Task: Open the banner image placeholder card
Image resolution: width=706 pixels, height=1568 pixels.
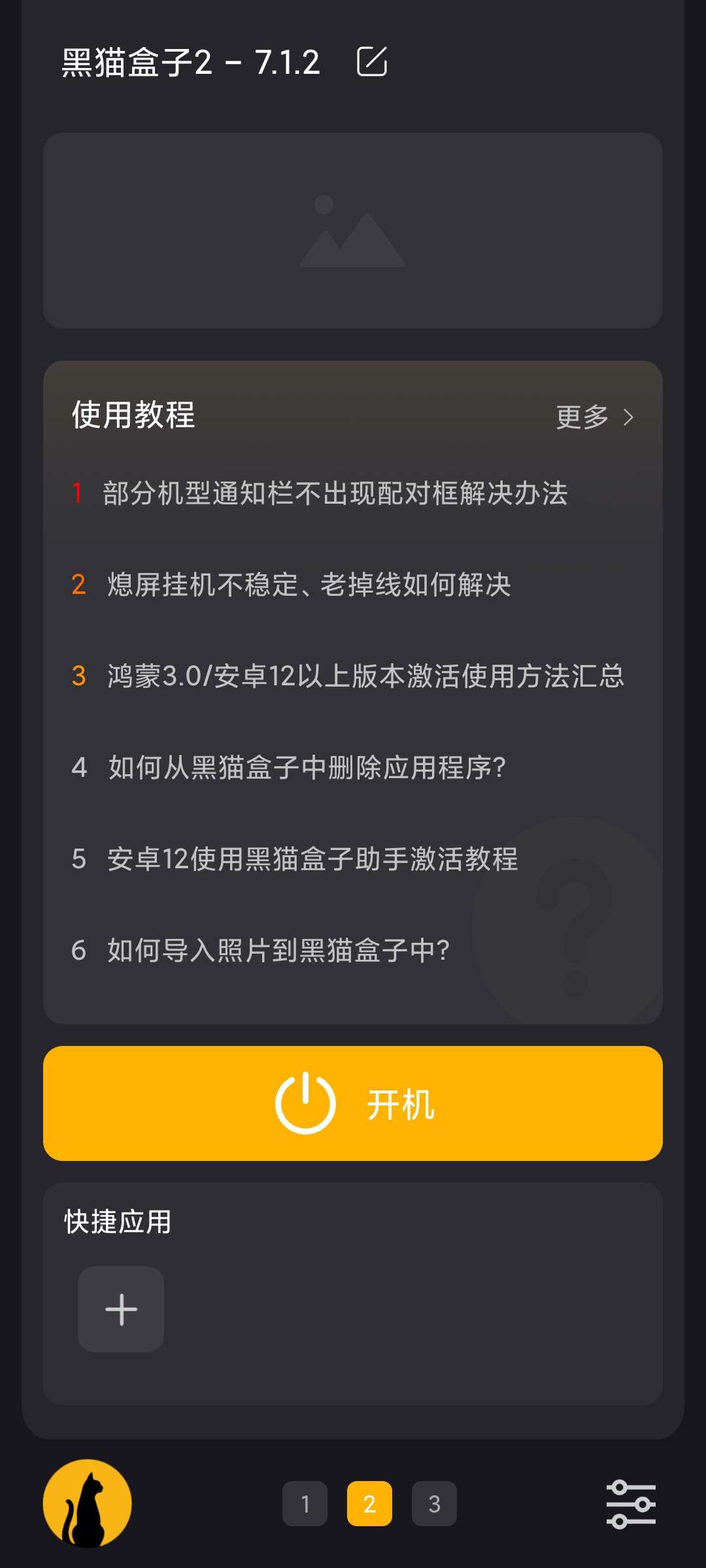Action: (353, 230)
